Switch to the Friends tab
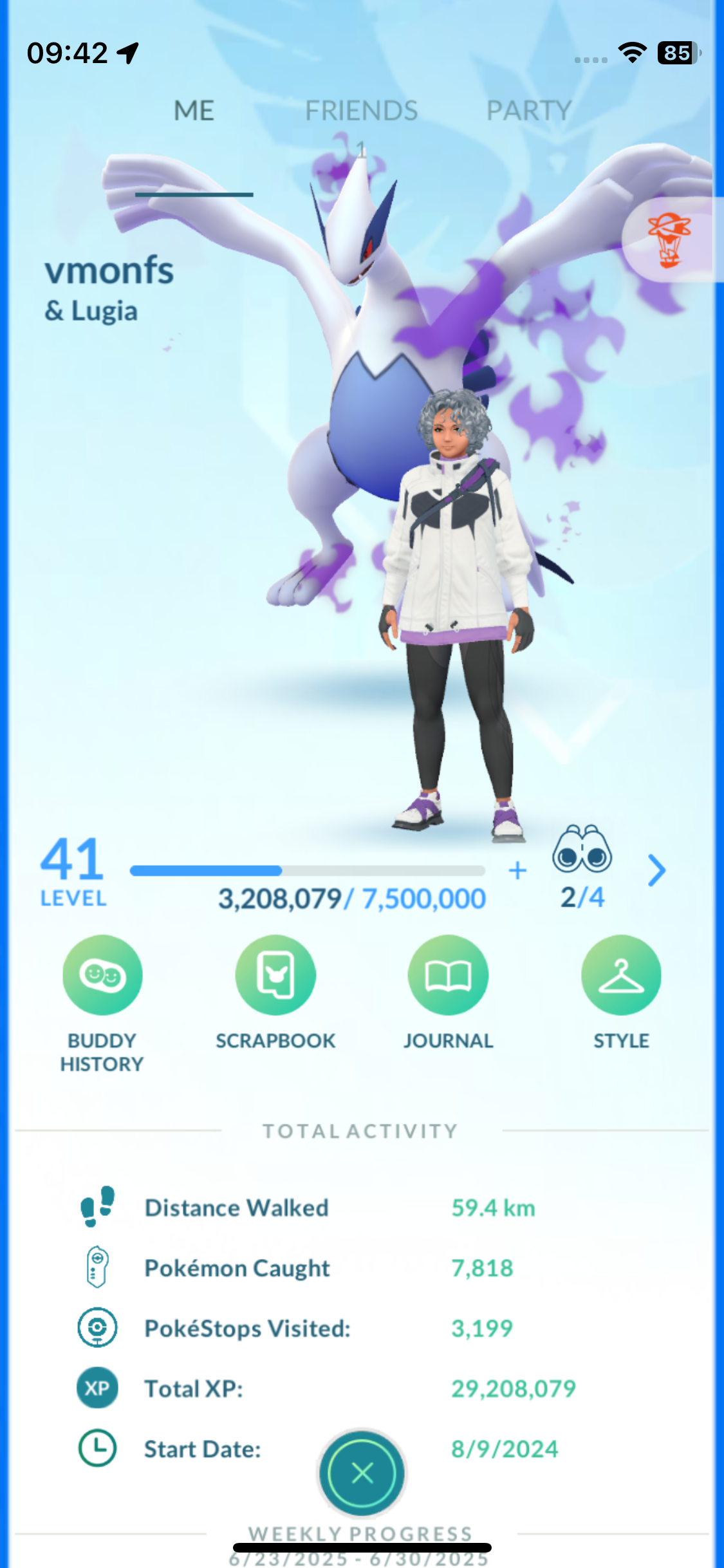 click(361, 111)
